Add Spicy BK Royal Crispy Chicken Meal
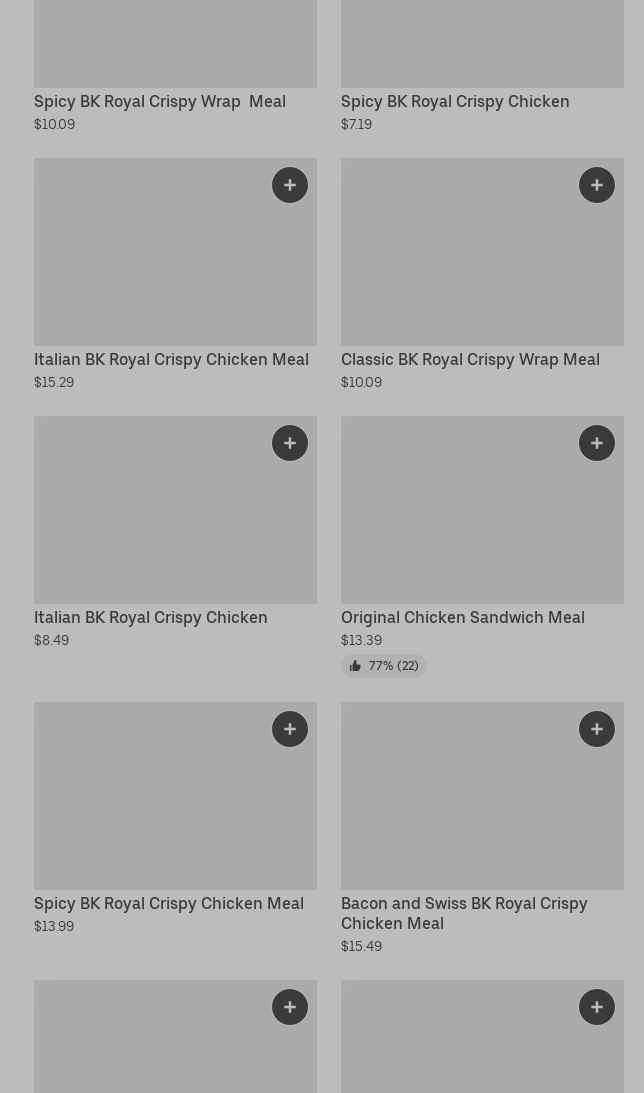Image resolution: width=644 pixels, height=1093 pixels. [290, 728]
